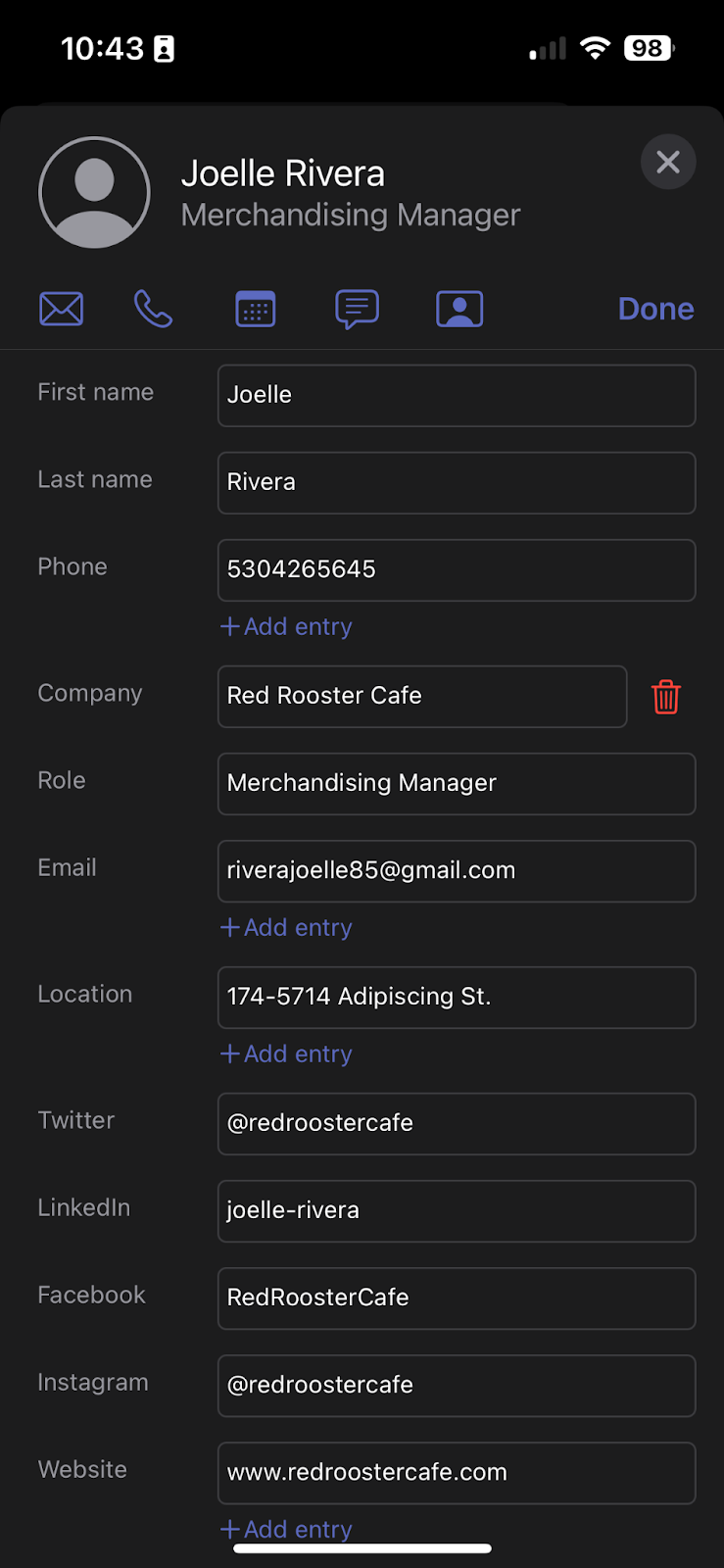
Task: Send a message via the chat icon
Action: pos(358,310)
